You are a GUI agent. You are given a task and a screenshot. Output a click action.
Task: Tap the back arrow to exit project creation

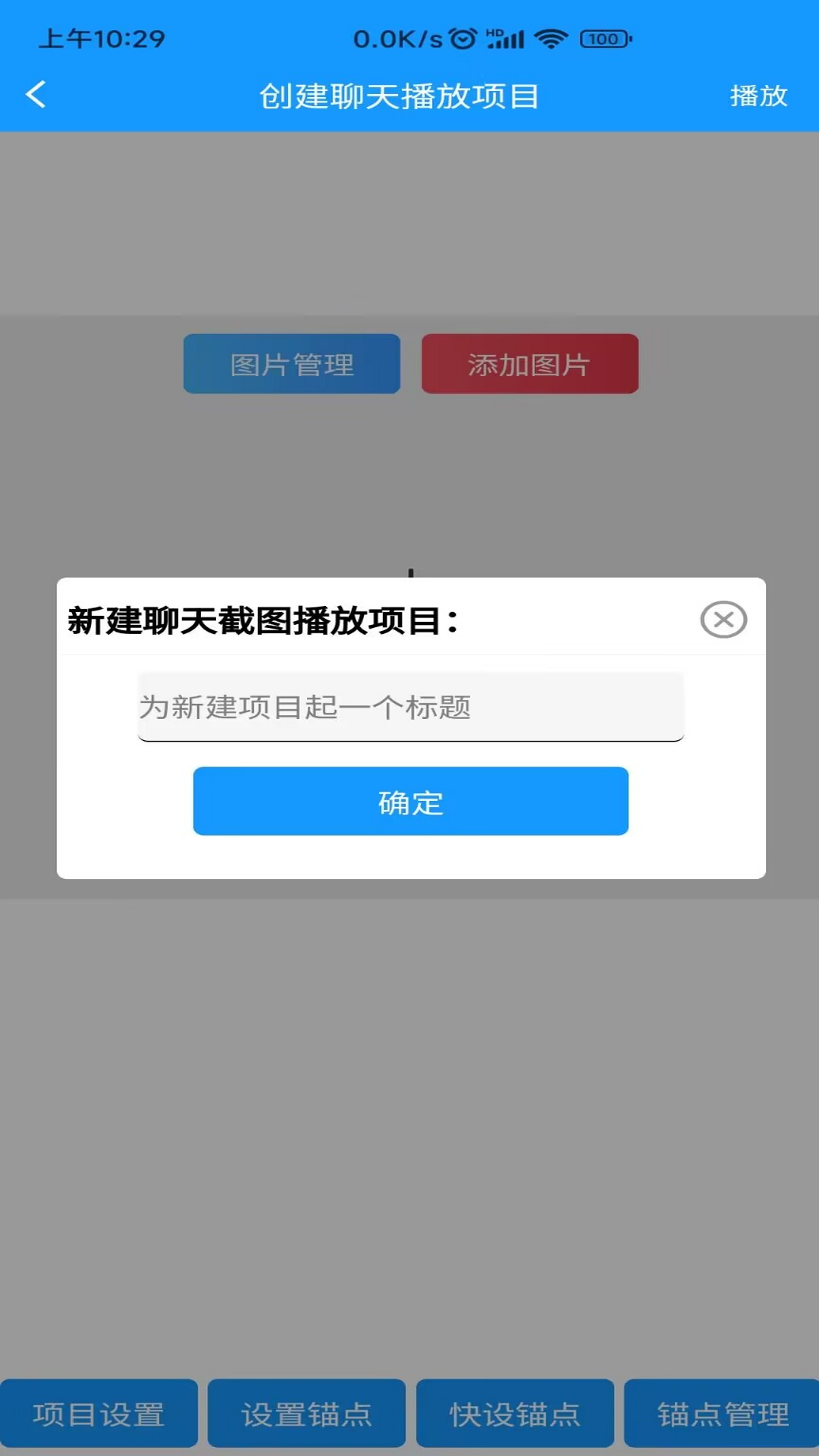pos(36,94)
